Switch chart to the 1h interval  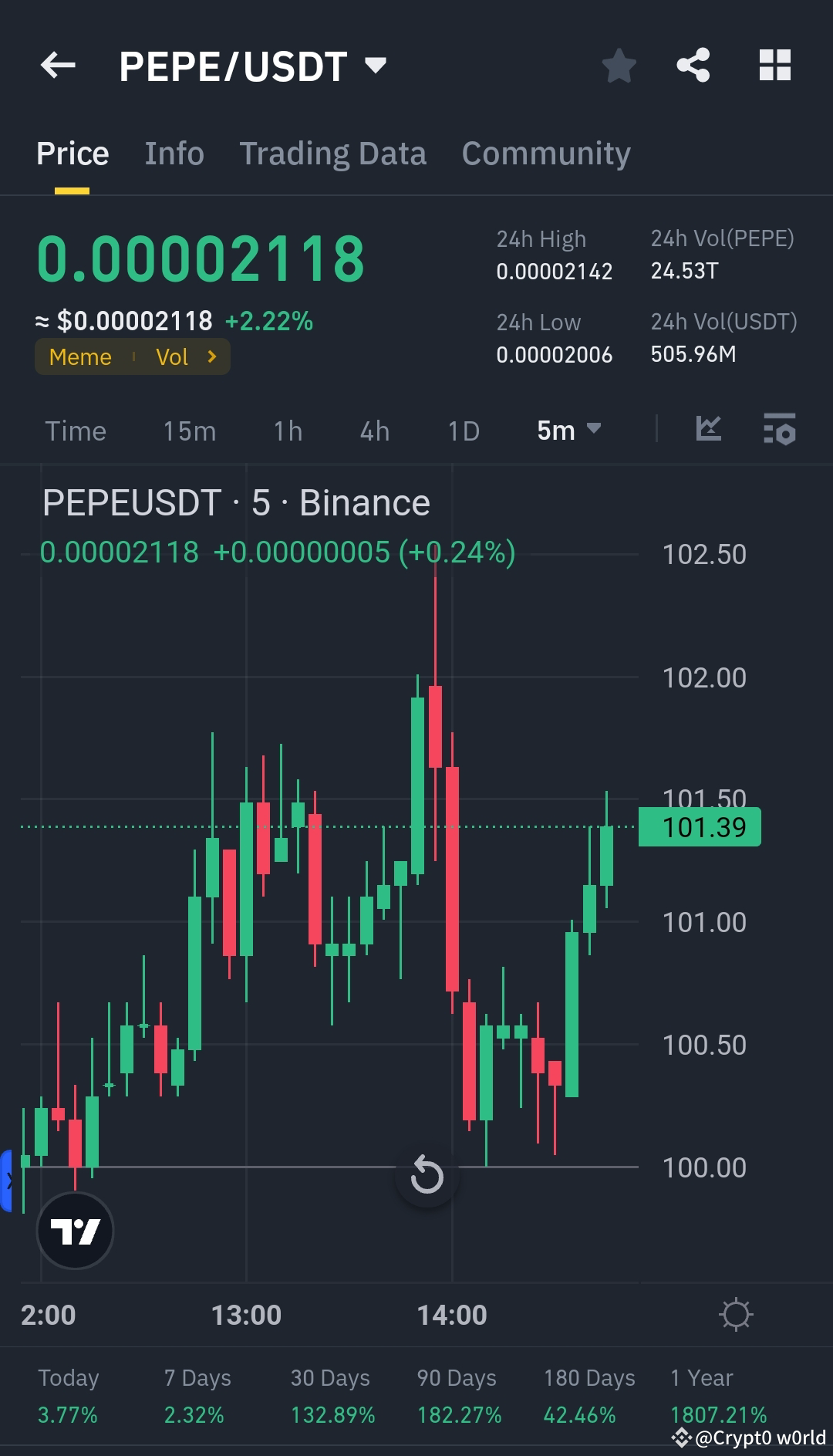pyautogui.click(x=286, y=431)
